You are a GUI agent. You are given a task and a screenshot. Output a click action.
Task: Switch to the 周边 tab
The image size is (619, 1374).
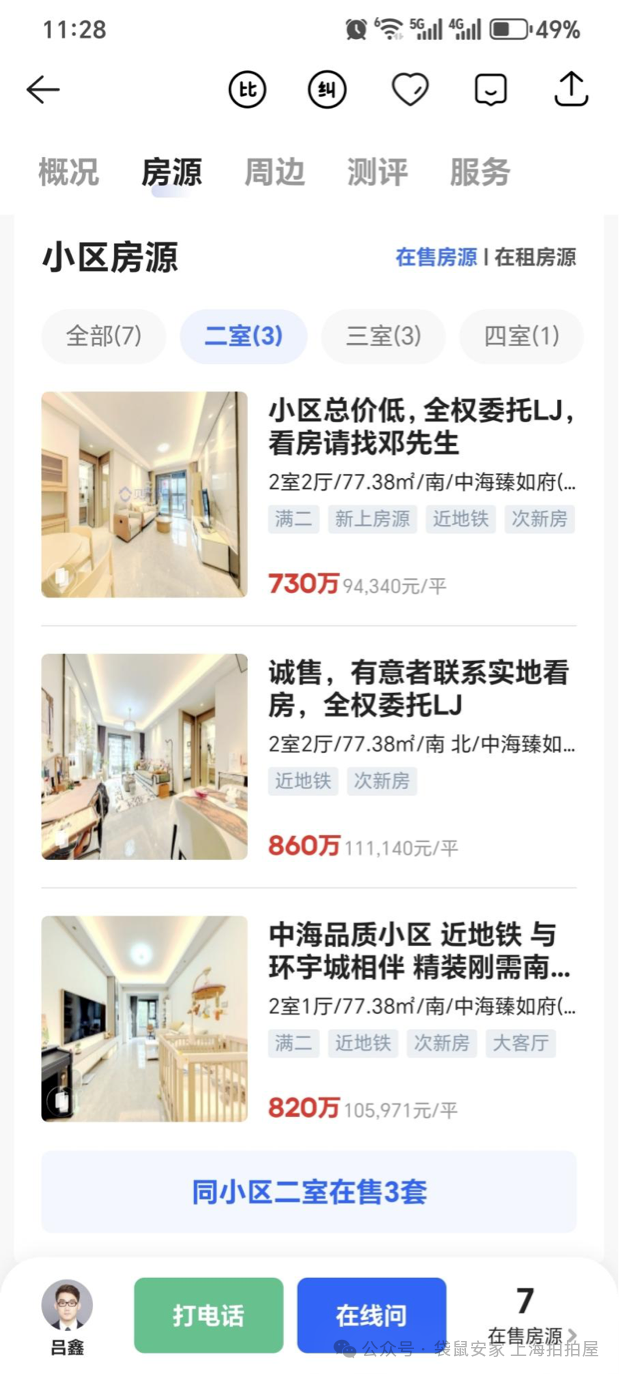(x=274, y=172)
